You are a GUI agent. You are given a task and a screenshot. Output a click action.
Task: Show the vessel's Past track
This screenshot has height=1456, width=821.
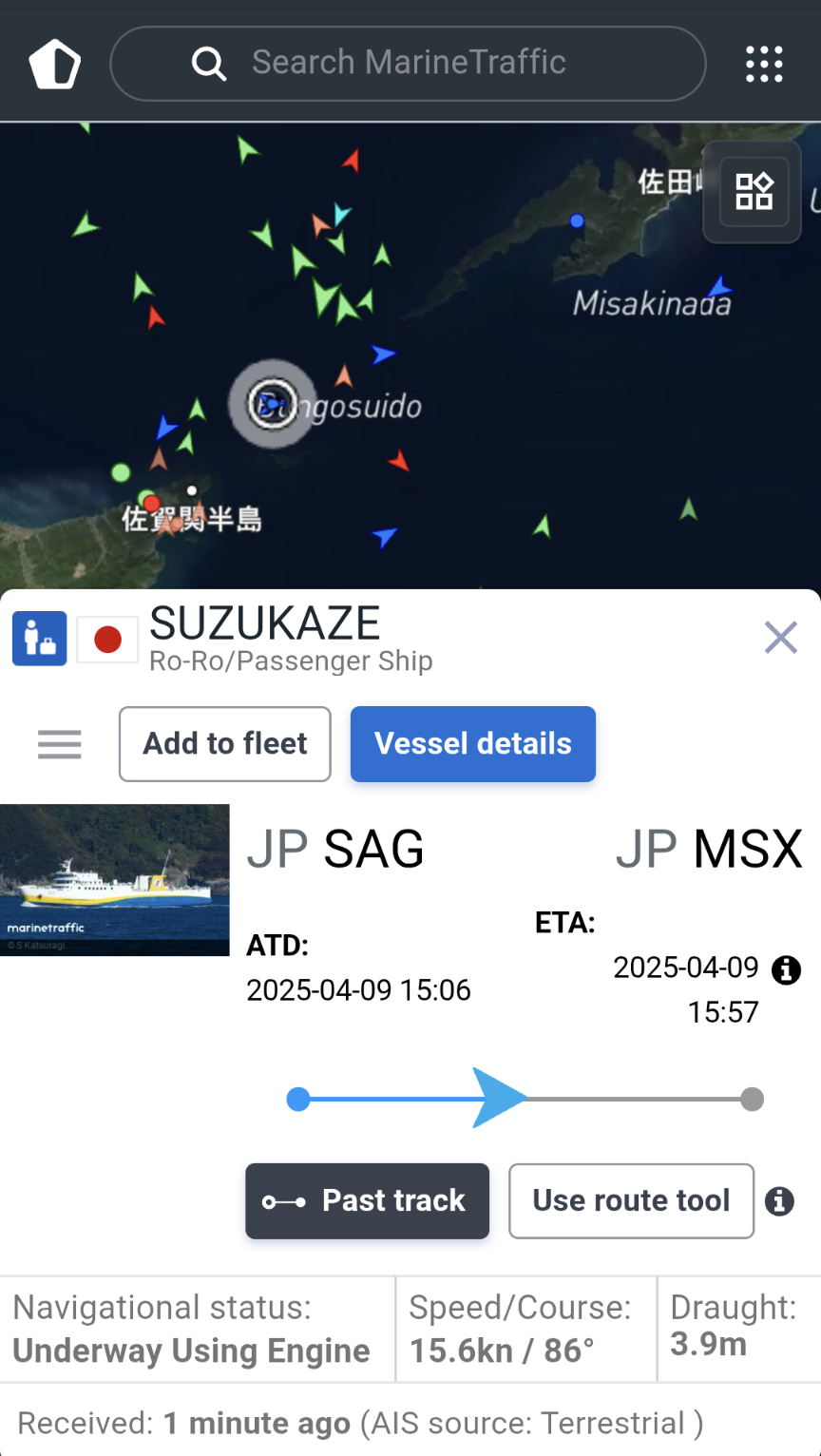367,1200
